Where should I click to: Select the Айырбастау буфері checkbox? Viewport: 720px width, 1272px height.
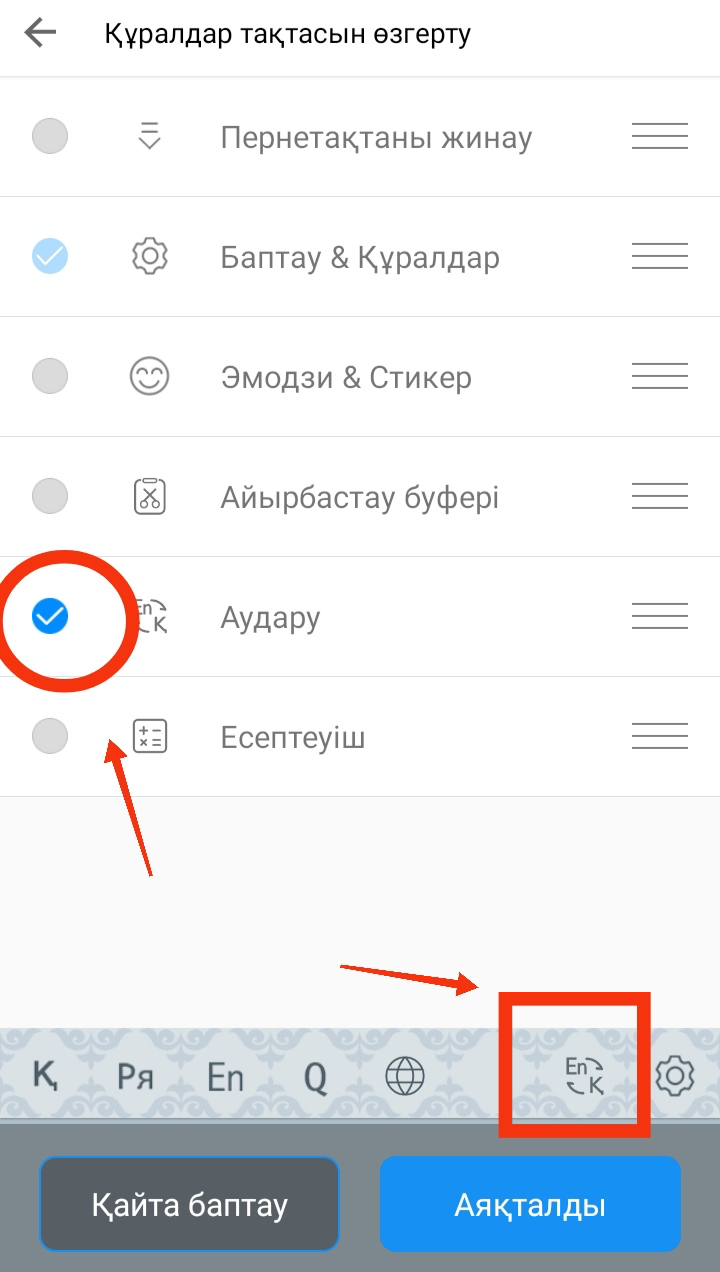point(50,496)
